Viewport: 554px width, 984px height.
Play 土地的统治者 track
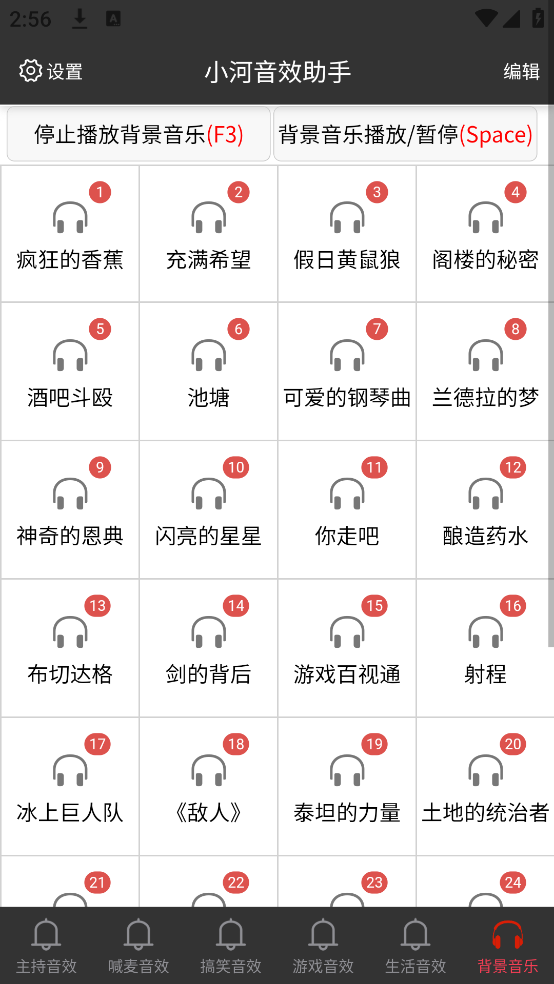coord(486,786)
